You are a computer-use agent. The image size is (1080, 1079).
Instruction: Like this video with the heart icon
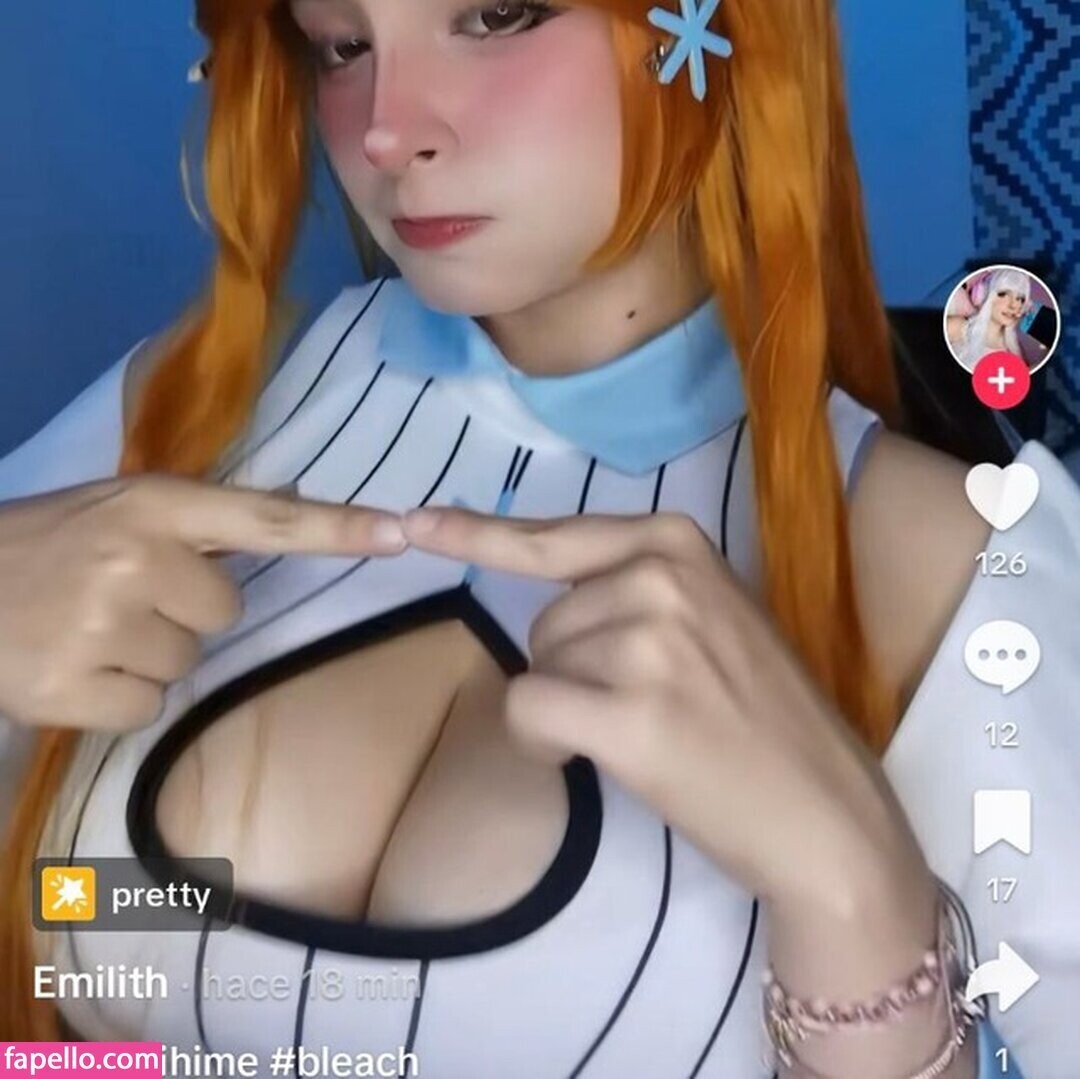pyautogui.click(x=1001, y=497)
